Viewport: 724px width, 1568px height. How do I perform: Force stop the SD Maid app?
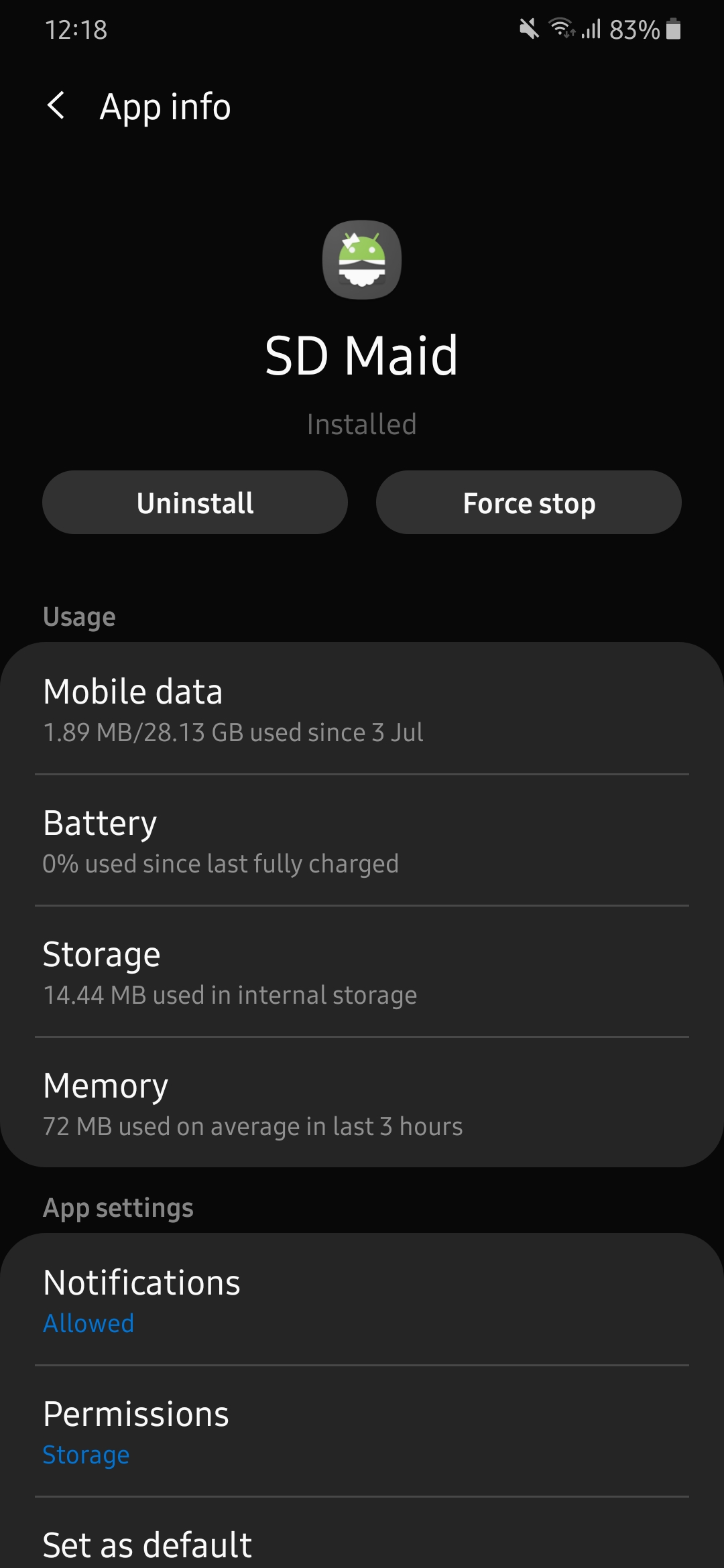pos(528,502)
